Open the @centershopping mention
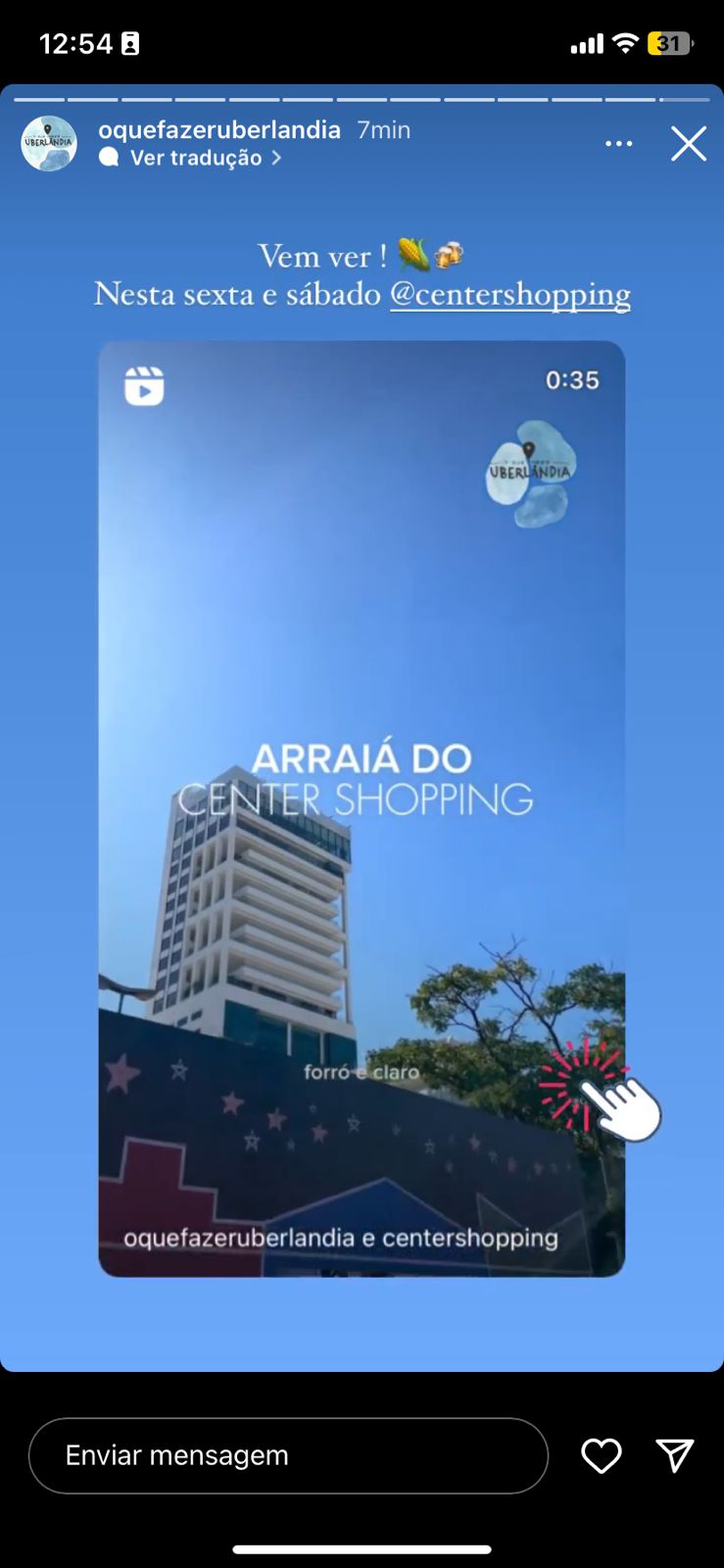The width and height of the screenshot is (724, 1568). pos(509,294)
